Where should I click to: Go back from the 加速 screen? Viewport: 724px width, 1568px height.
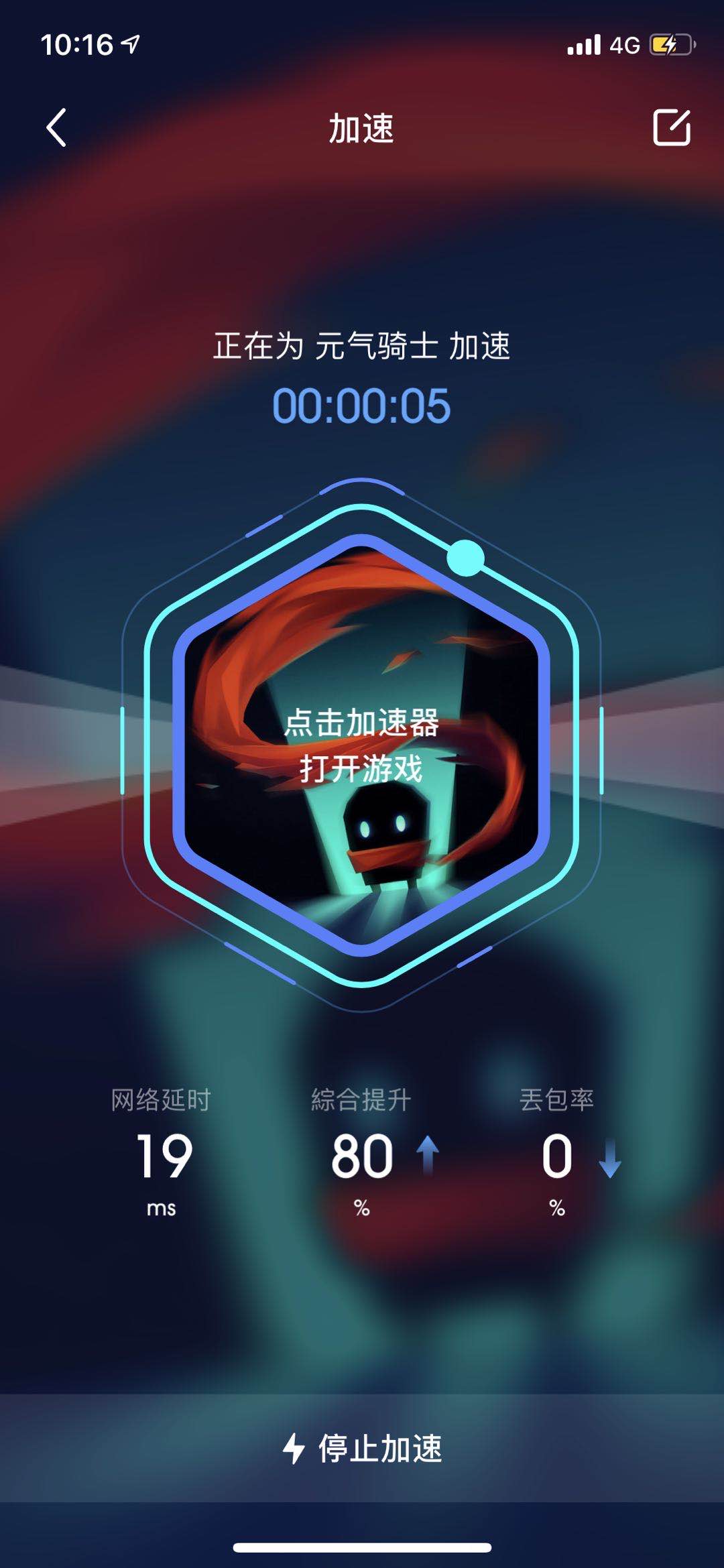click(57, 127)
